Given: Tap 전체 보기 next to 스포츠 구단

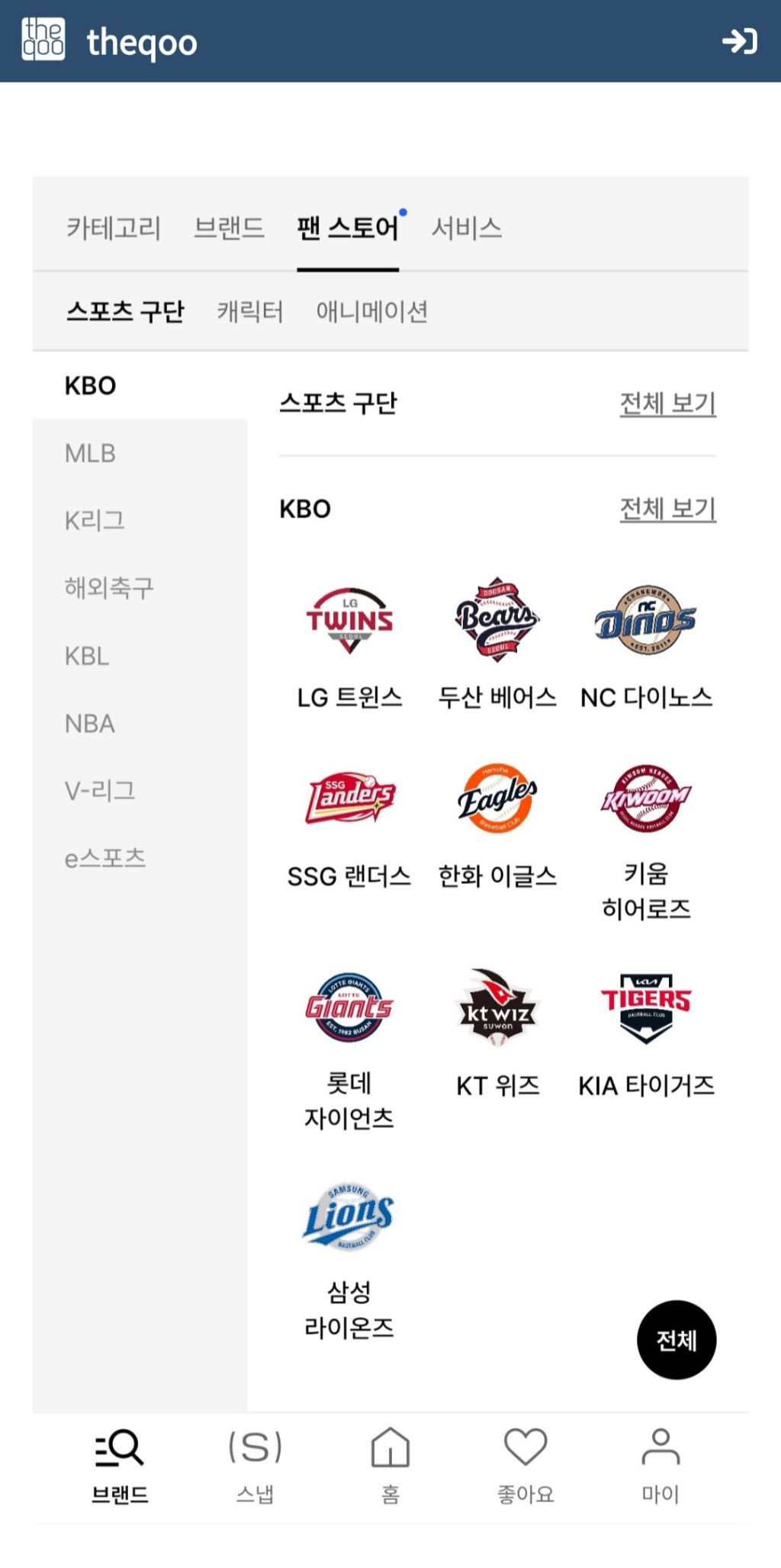Looking at the screenshot, I should point(667,403).
